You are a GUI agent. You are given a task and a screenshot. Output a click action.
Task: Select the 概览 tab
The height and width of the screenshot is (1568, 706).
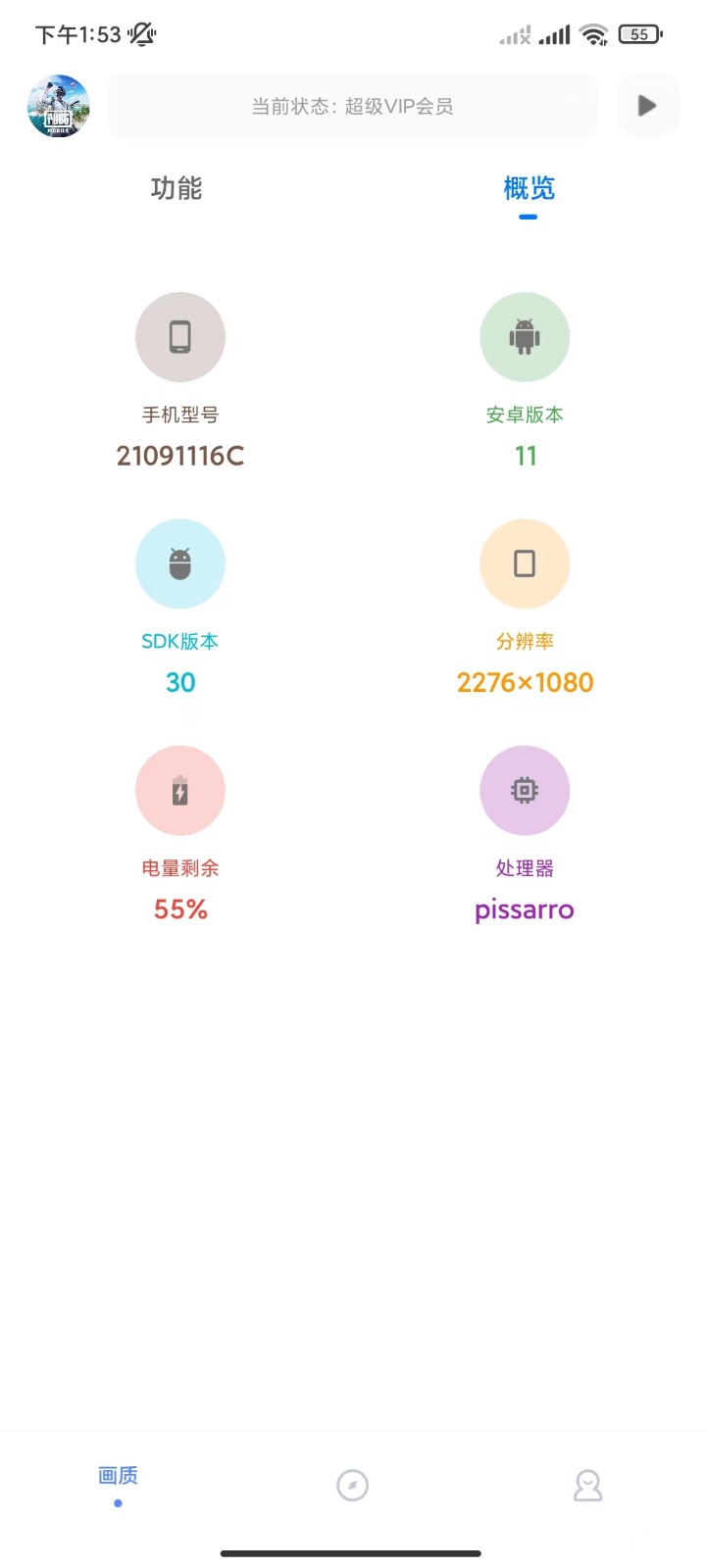tap(527, 189)
